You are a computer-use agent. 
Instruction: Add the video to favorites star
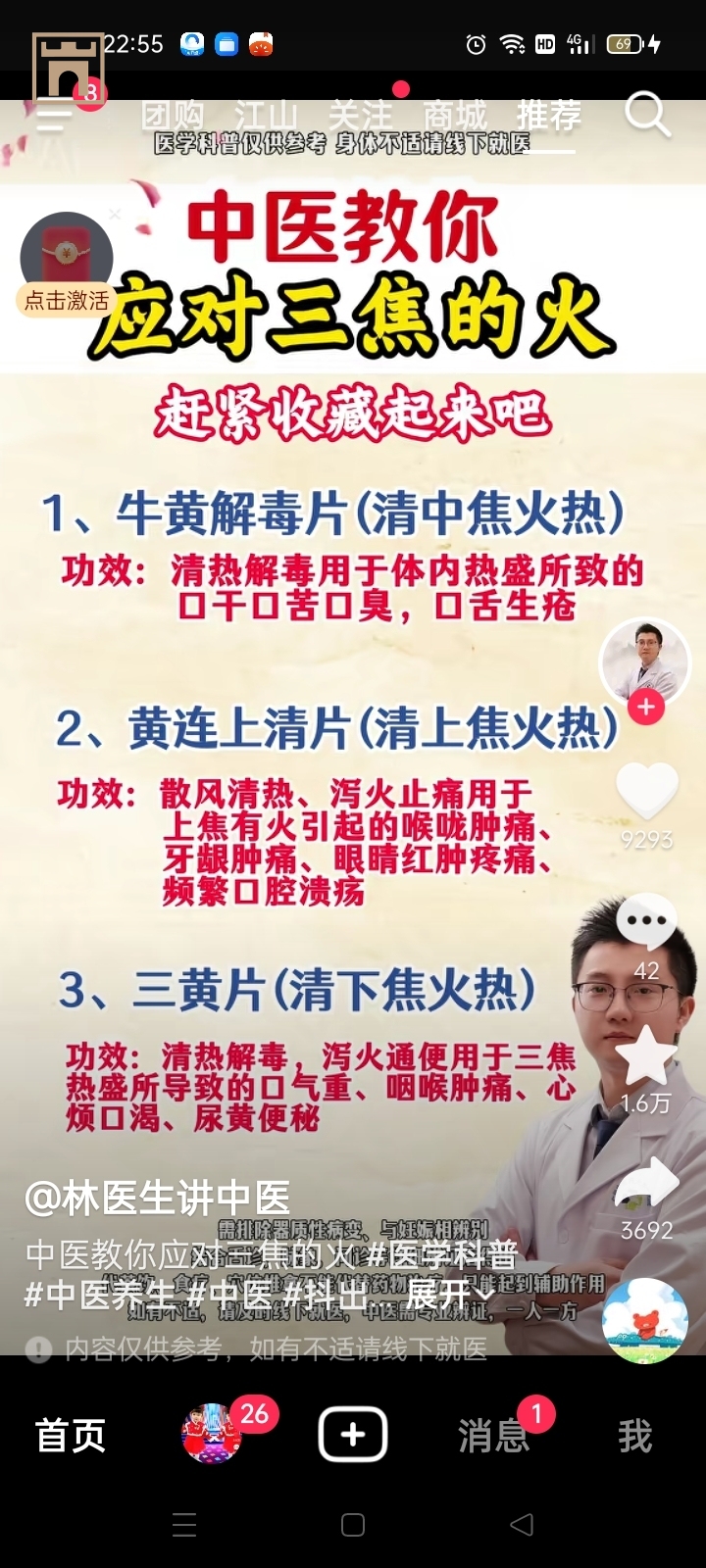(646, 1056)
